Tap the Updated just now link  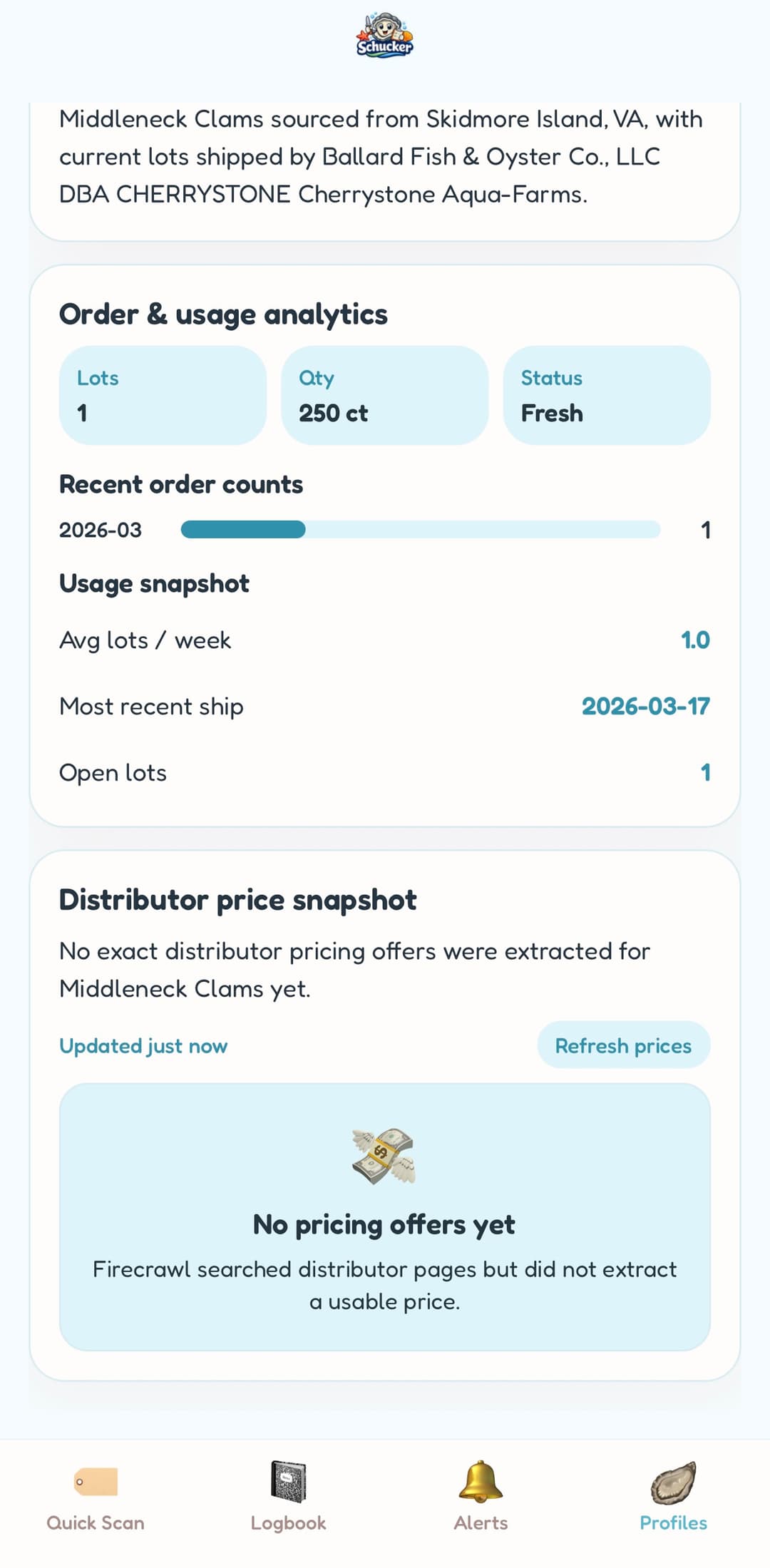pyautogui.click(x=143, y=1045)
